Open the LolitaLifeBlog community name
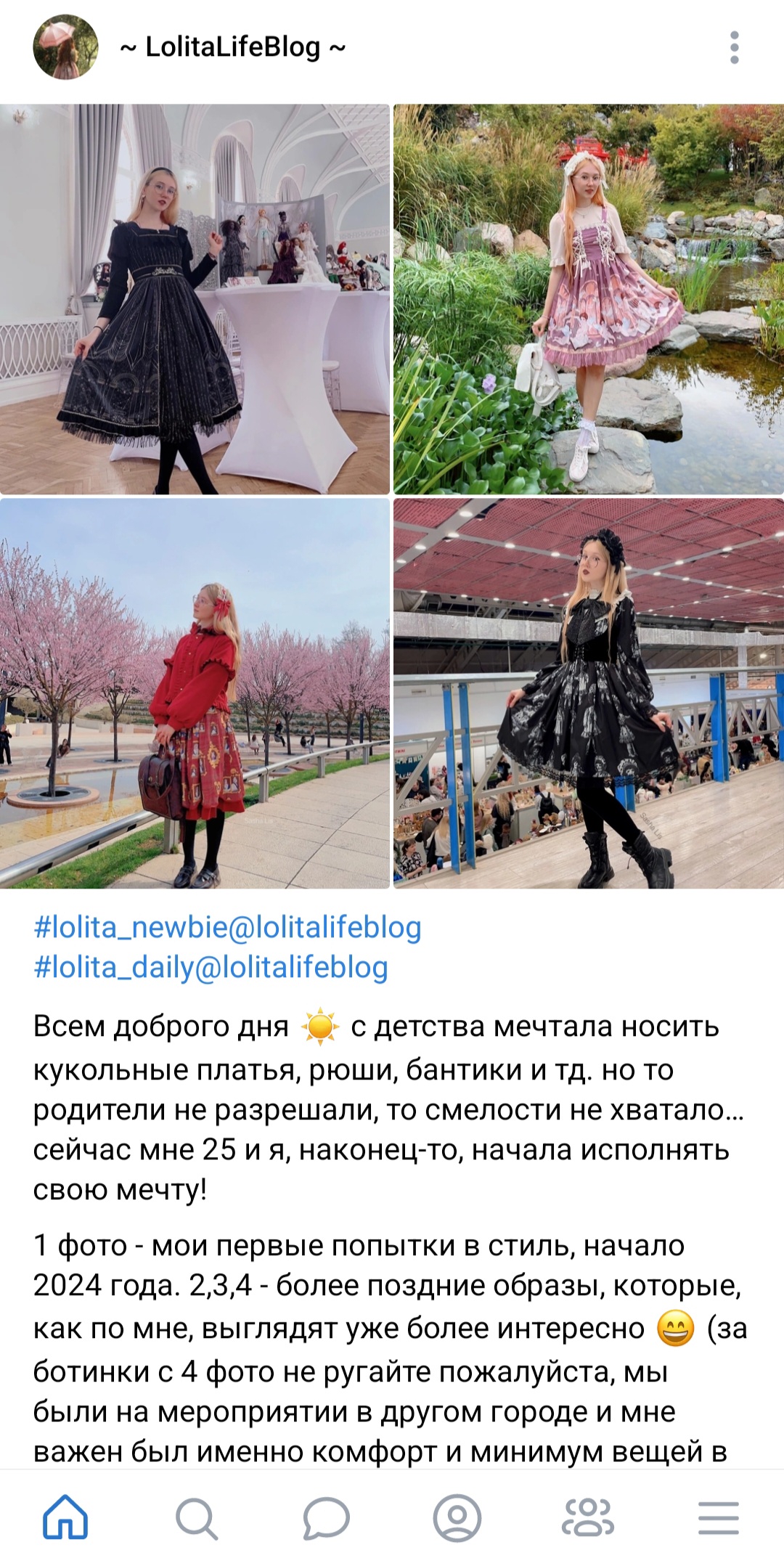 coord(232,47)
